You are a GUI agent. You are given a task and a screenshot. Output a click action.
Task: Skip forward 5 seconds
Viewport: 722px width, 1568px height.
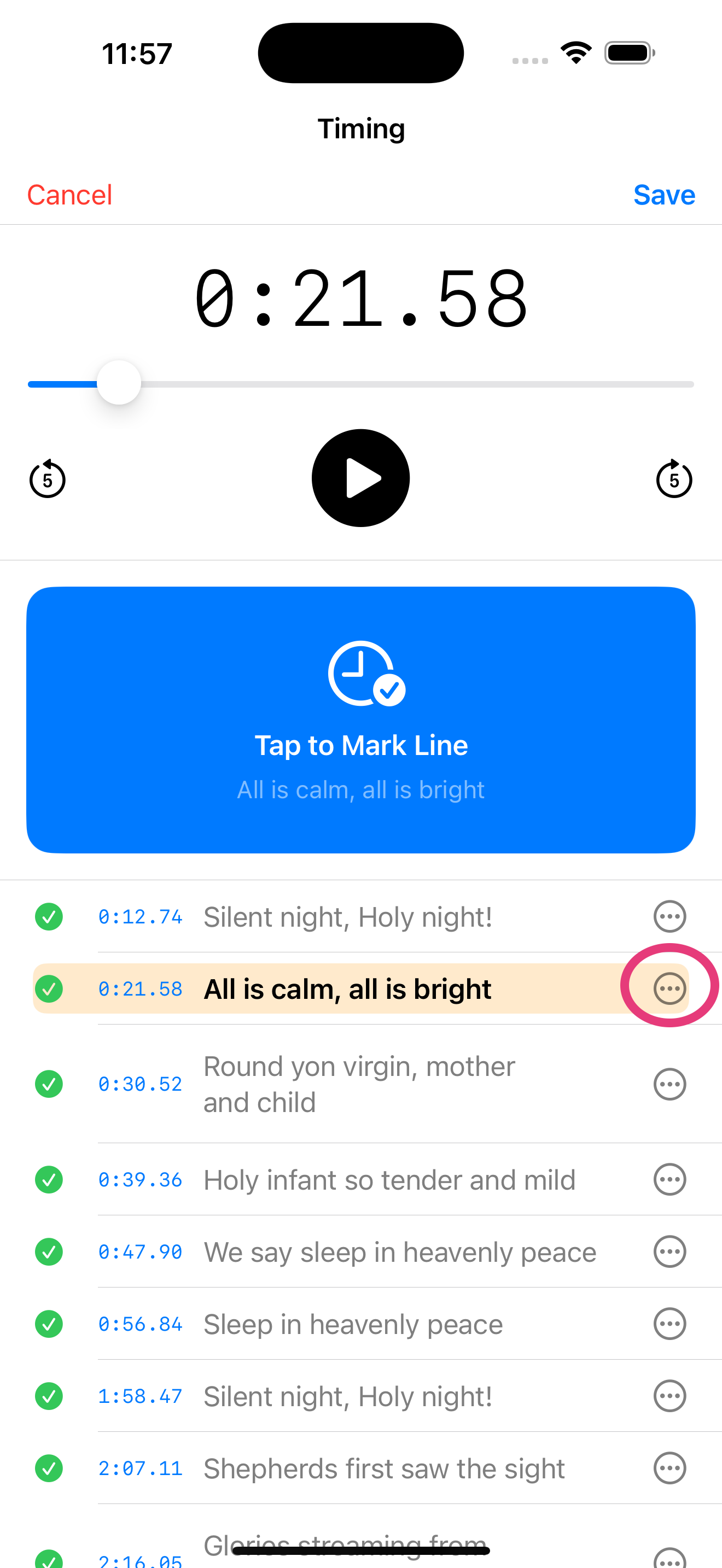click(x=673, y=479)
